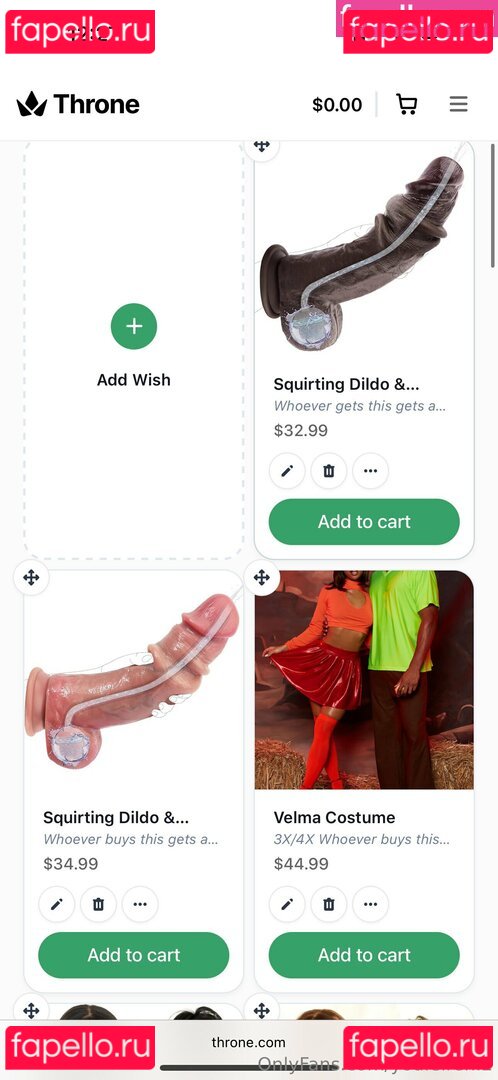The width and height of the screenshot is (498, 1080).
Task: Edit the $32.99 wish
Action: (x=287, y=471)
